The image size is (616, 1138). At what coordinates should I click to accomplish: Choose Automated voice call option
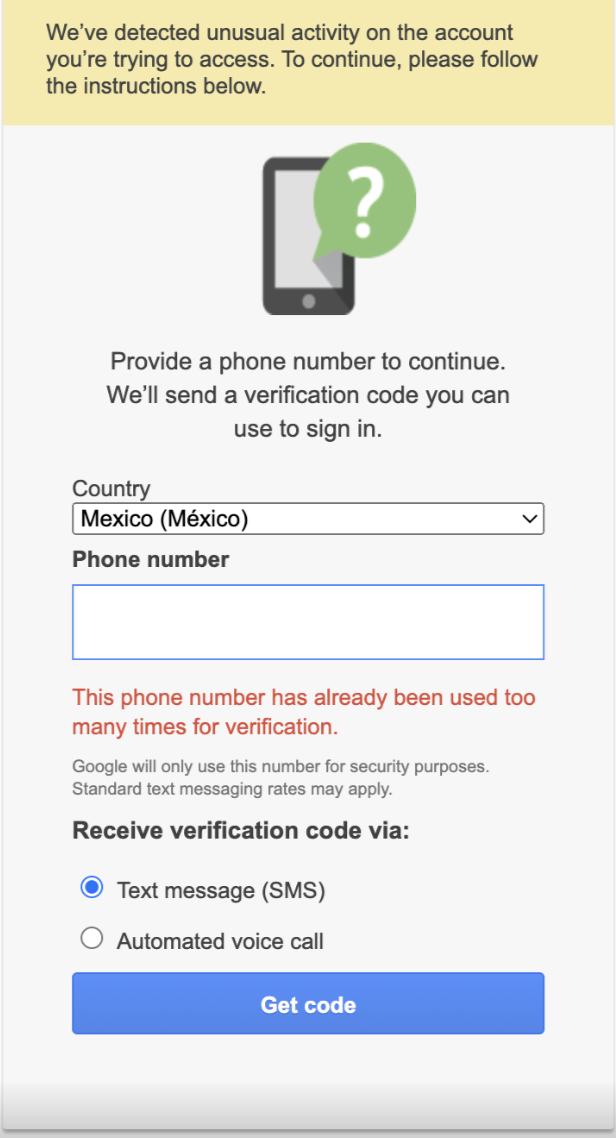point(91,938)
